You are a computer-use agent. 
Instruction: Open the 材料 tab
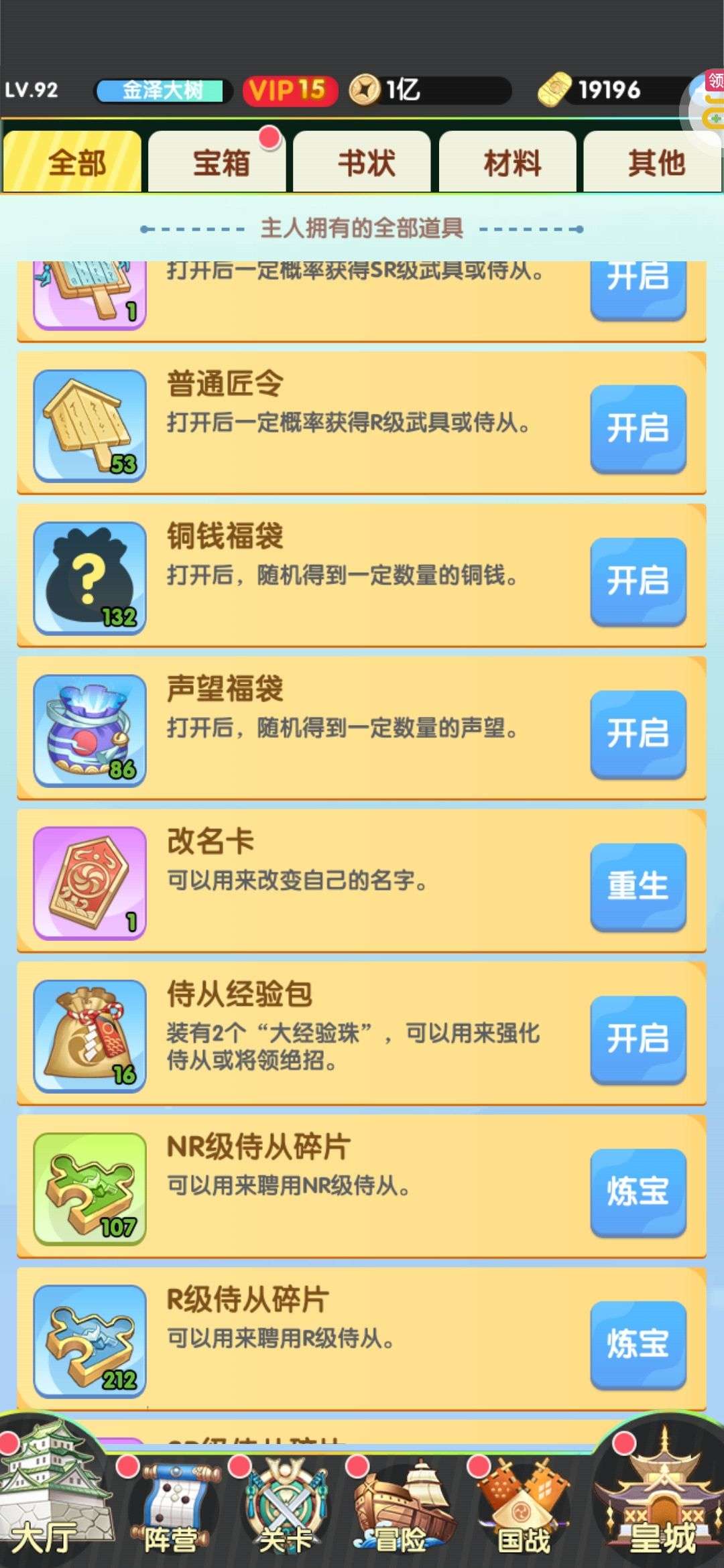click(511, 162)
